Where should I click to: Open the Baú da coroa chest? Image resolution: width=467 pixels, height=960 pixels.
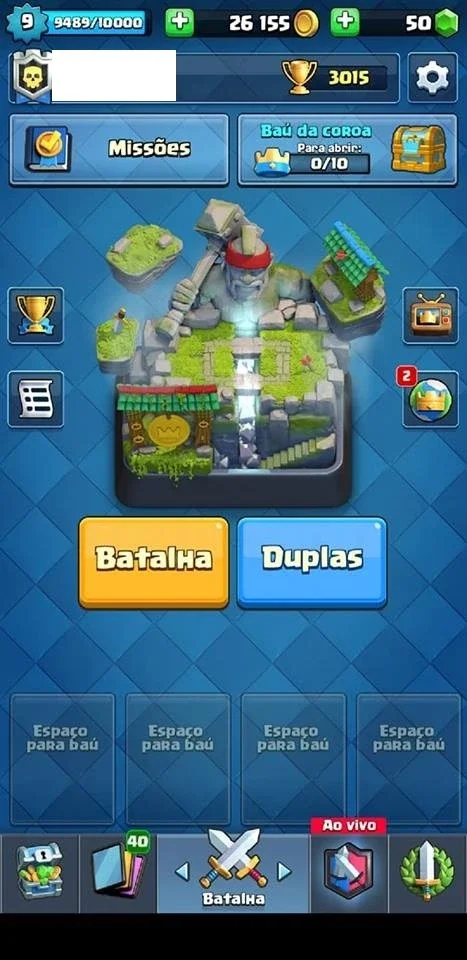click(x=347, y=149)
